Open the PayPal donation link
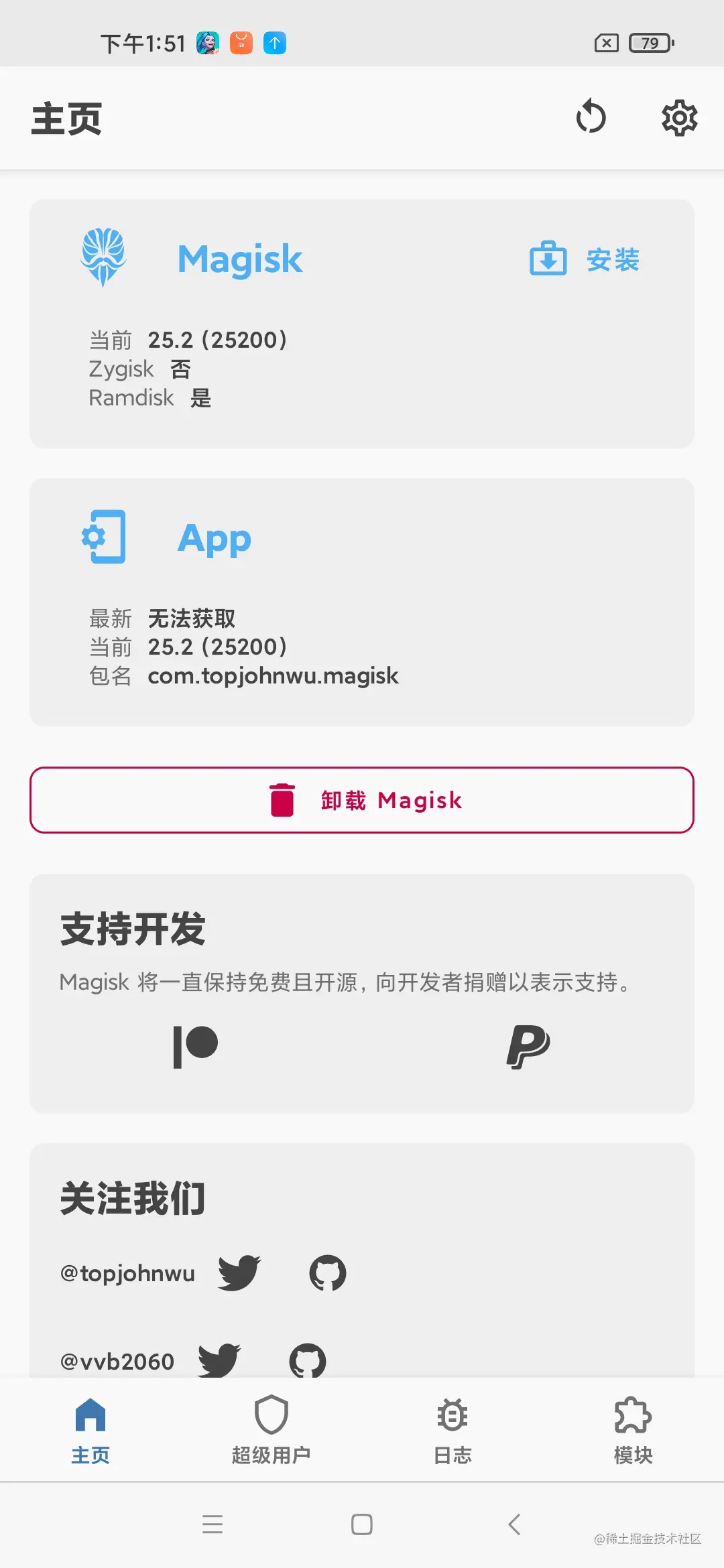Image resolution: width=724 pixels, height=1568 pixels. pyautogui.click(x=528, y=1046)
